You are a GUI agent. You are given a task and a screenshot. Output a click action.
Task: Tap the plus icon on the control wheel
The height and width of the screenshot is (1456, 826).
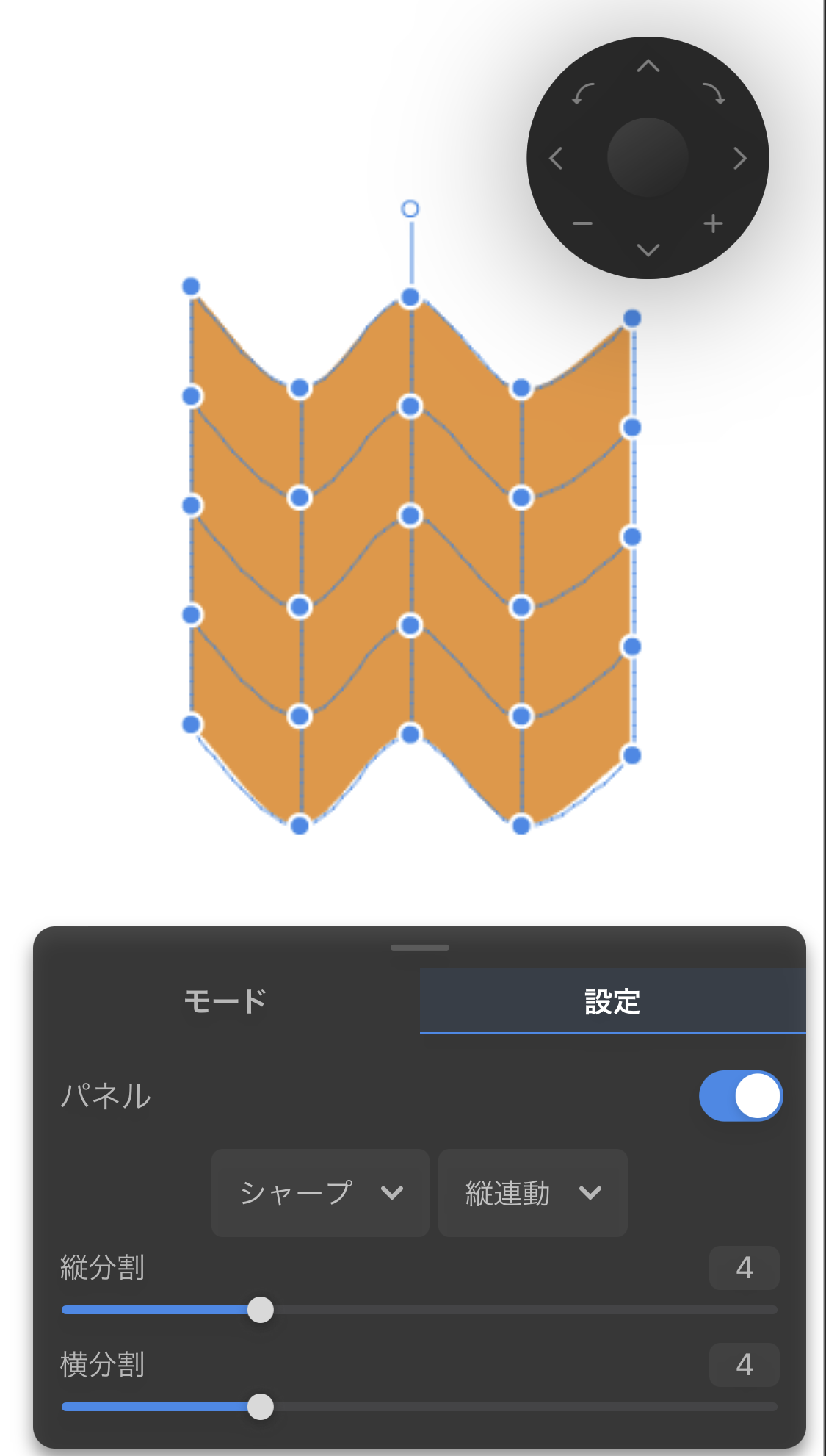click(x=713, y=223)
